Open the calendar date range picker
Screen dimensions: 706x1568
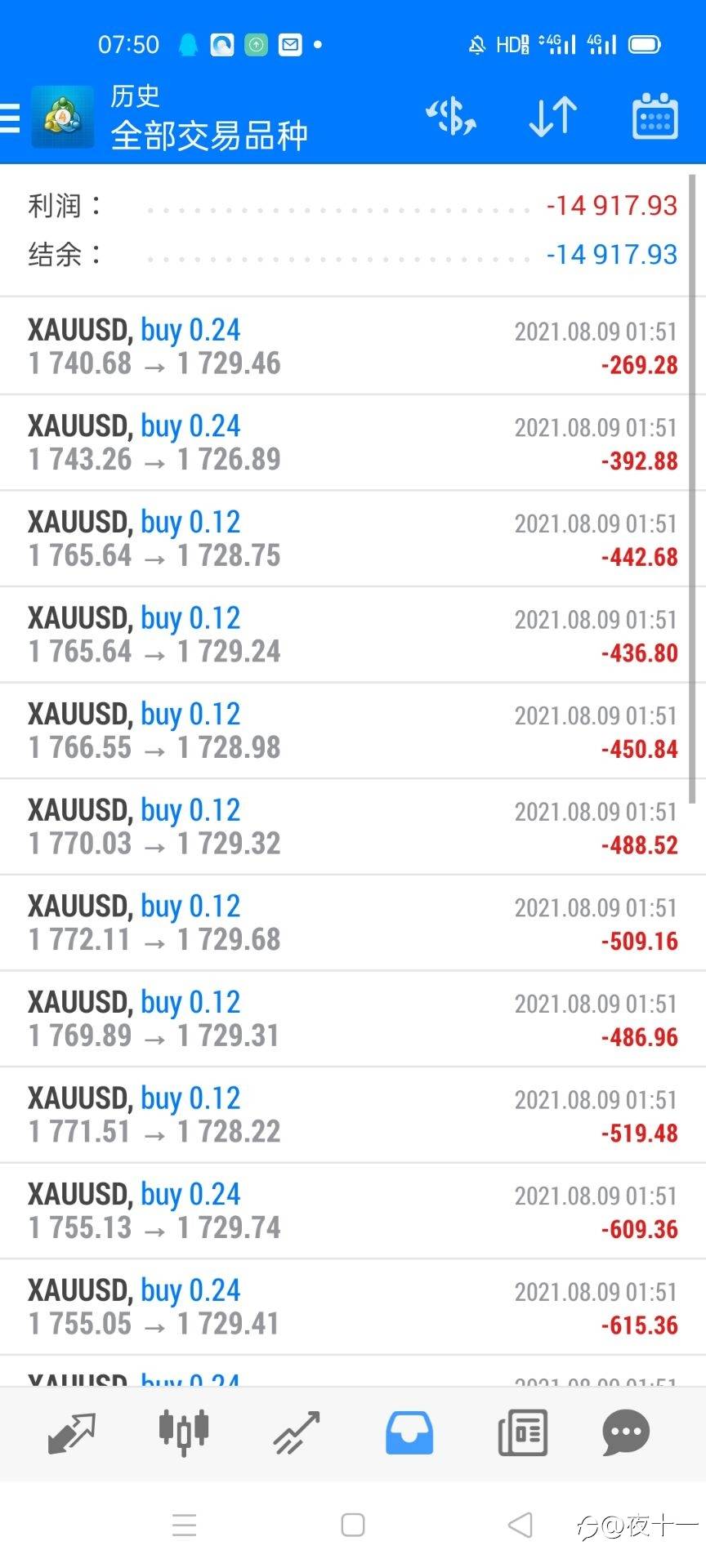coord(655,117)
